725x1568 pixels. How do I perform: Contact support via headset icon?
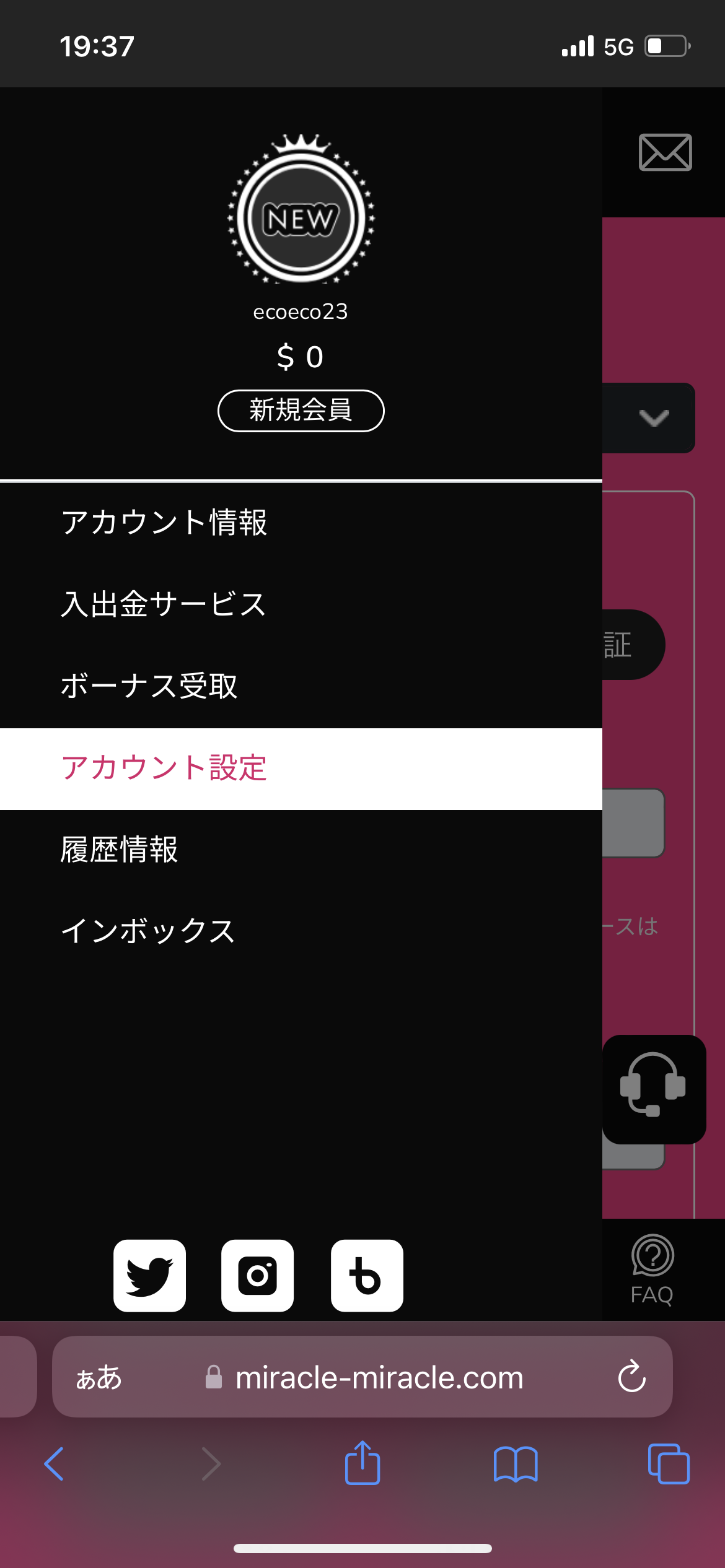coord(654,1089)
